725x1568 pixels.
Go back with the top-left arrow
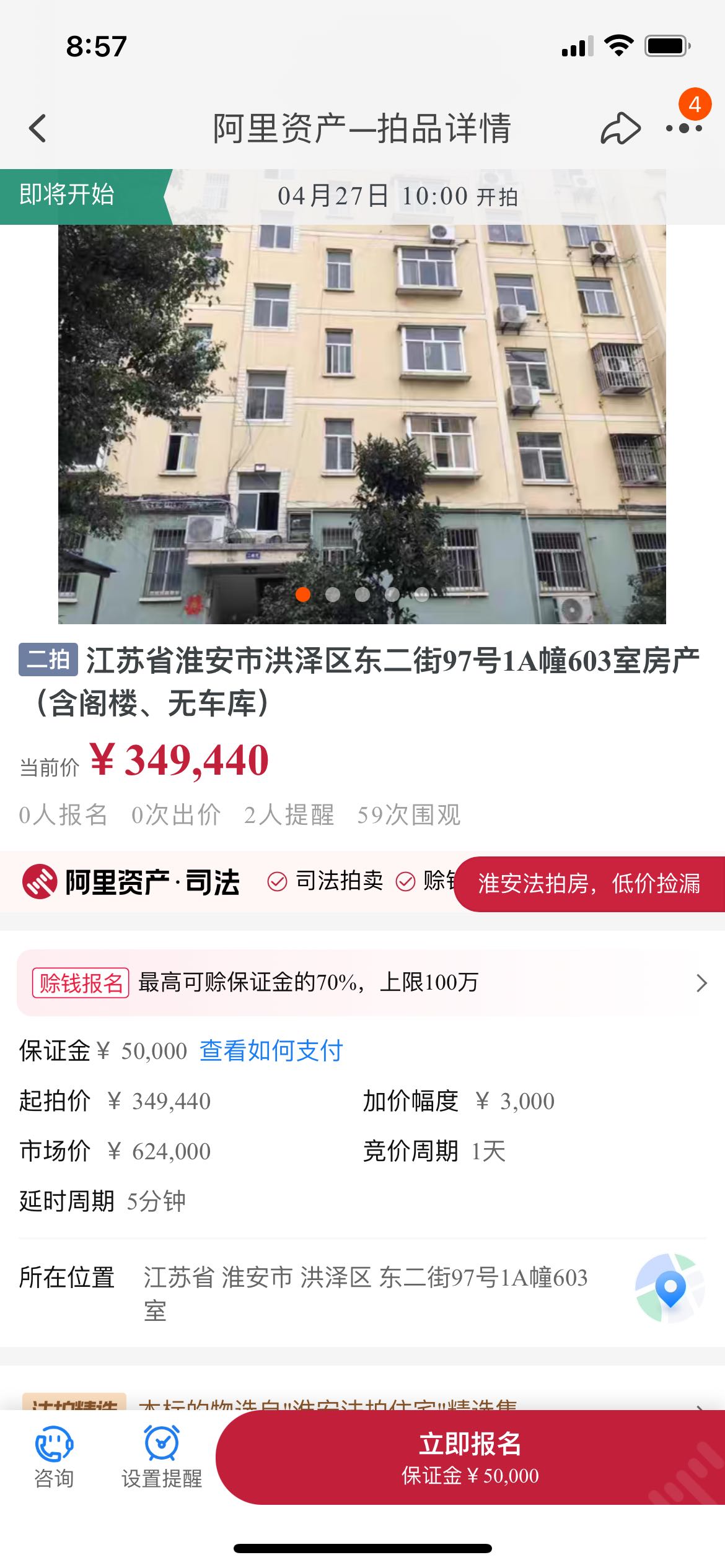[x=38, y=129]
